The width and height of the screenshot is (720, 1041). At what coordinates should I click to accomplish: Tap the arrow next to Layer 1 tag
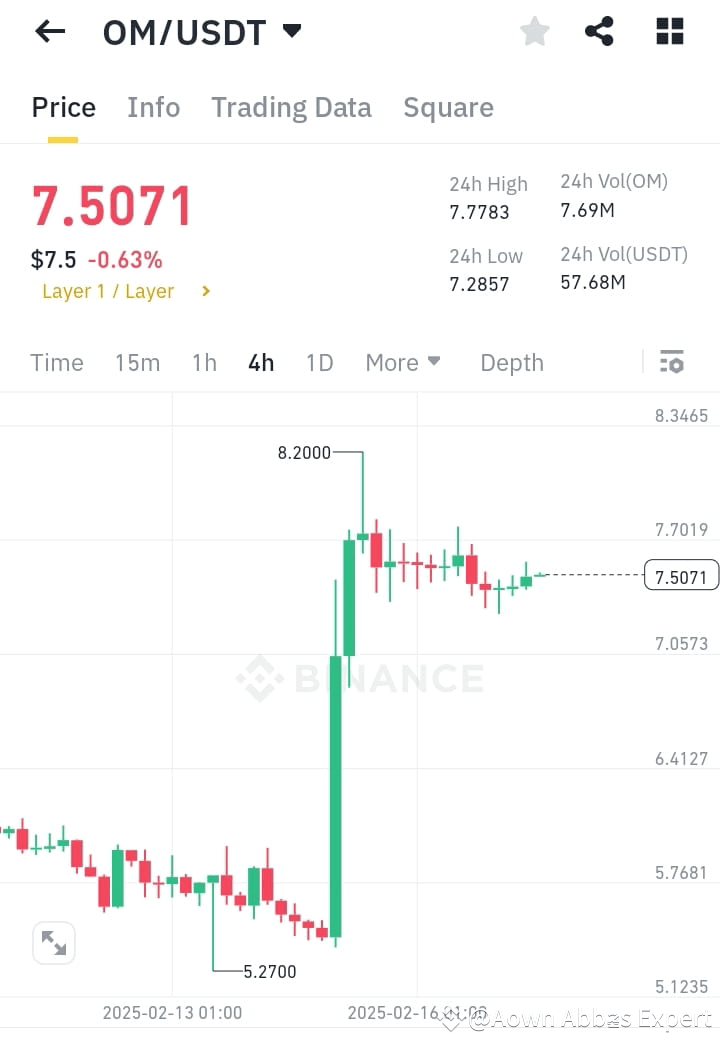(205, 292)
